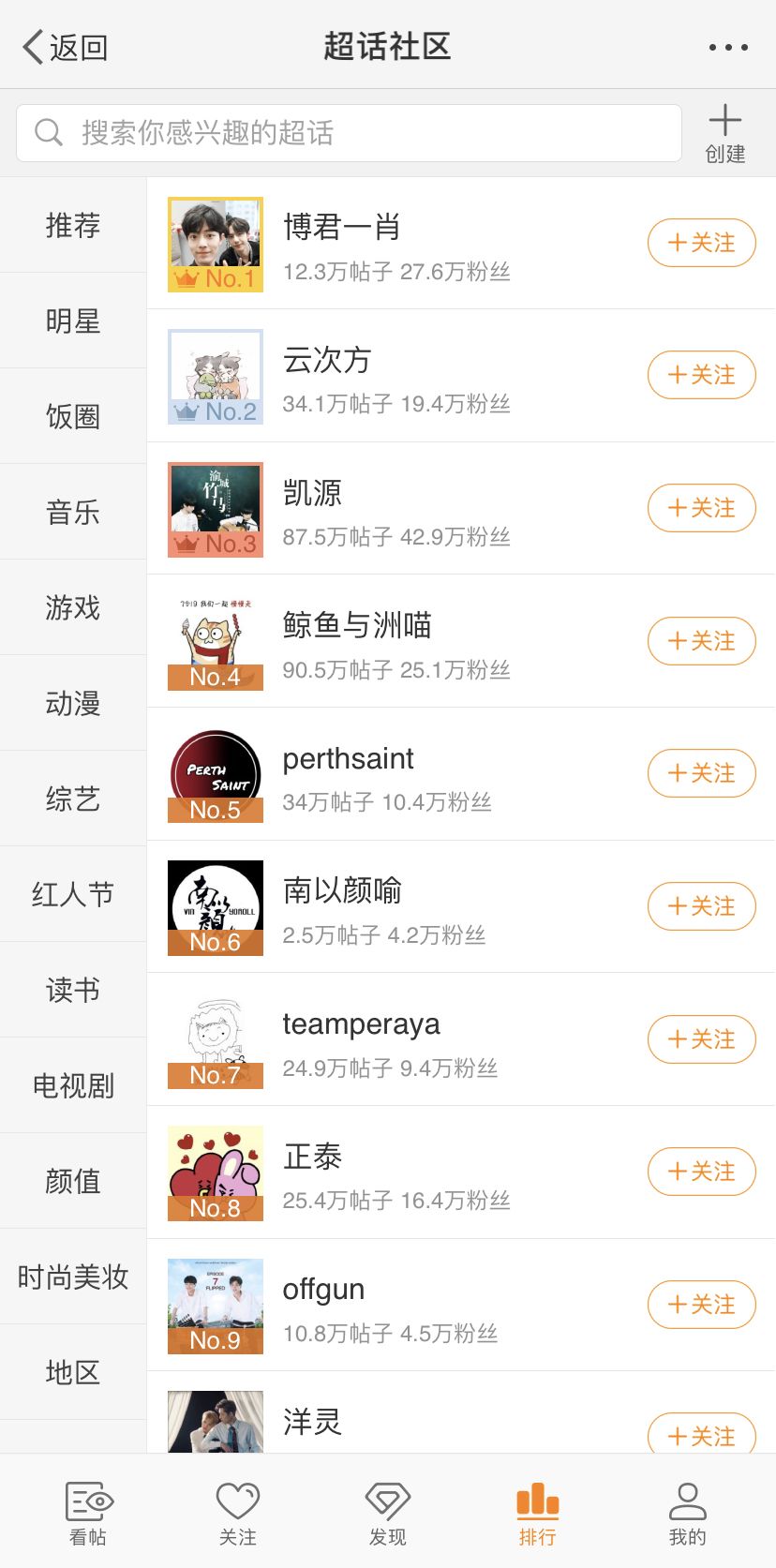Viewport: 776px width, 1568px height.
Task: Open the 关注 bottom tab
Action: click(x=238, y=1512)
